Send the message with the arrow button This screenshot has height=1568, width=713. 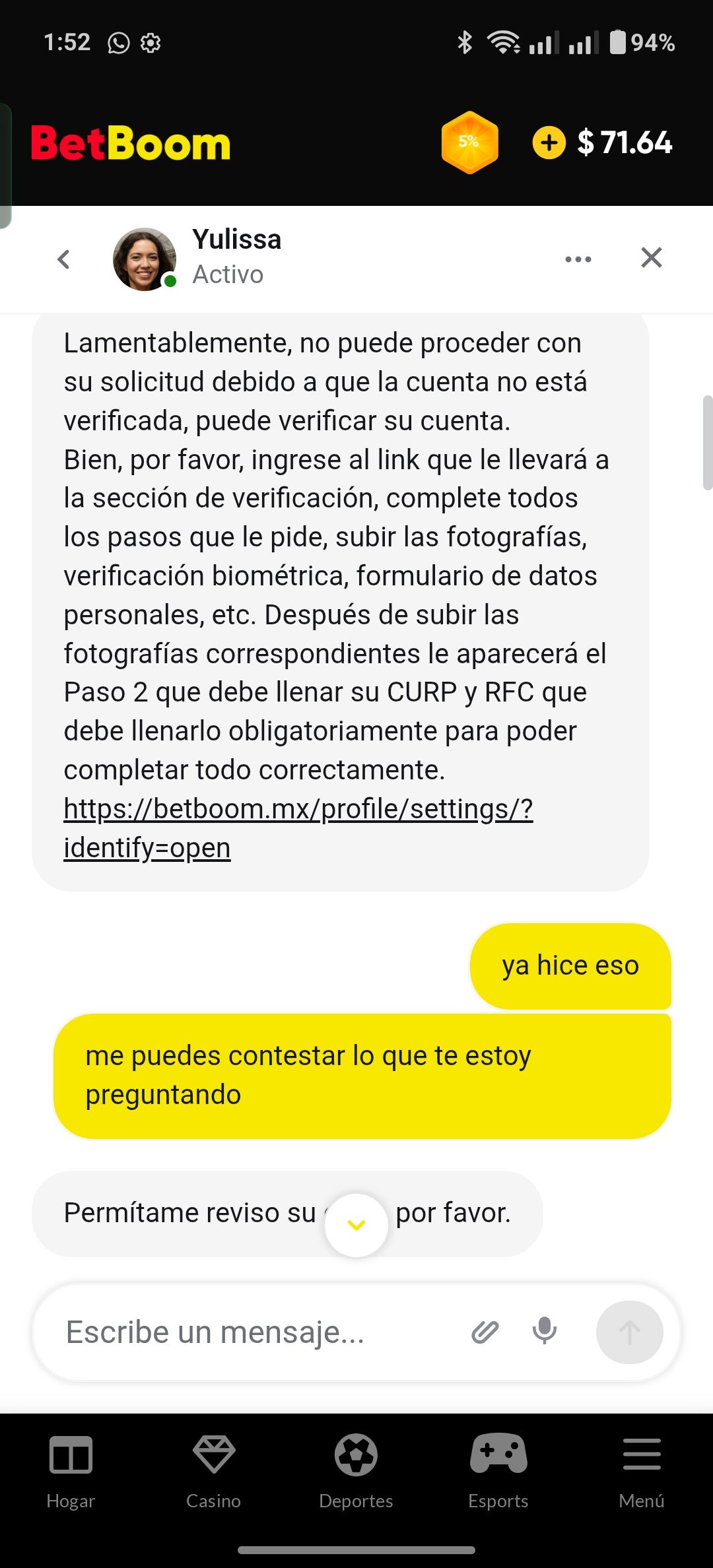(x=629, y=1332)
